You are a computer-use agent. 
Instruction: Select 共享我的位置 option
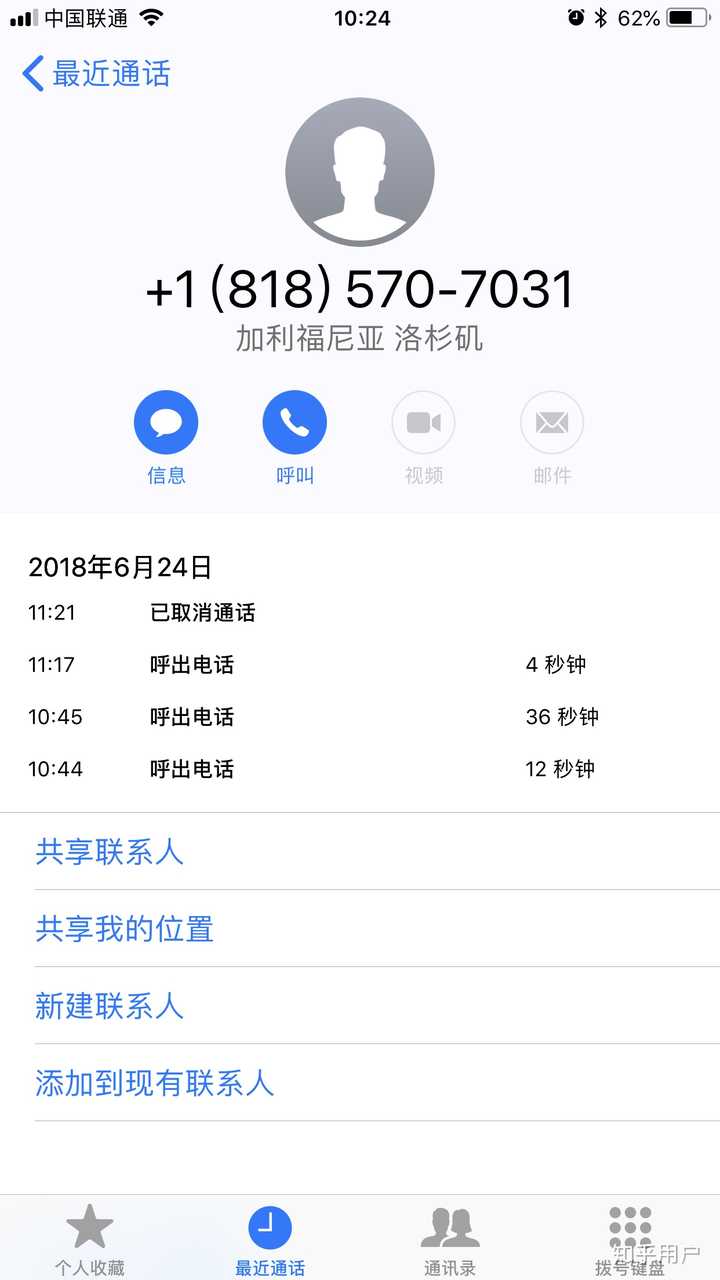(125, 929)
